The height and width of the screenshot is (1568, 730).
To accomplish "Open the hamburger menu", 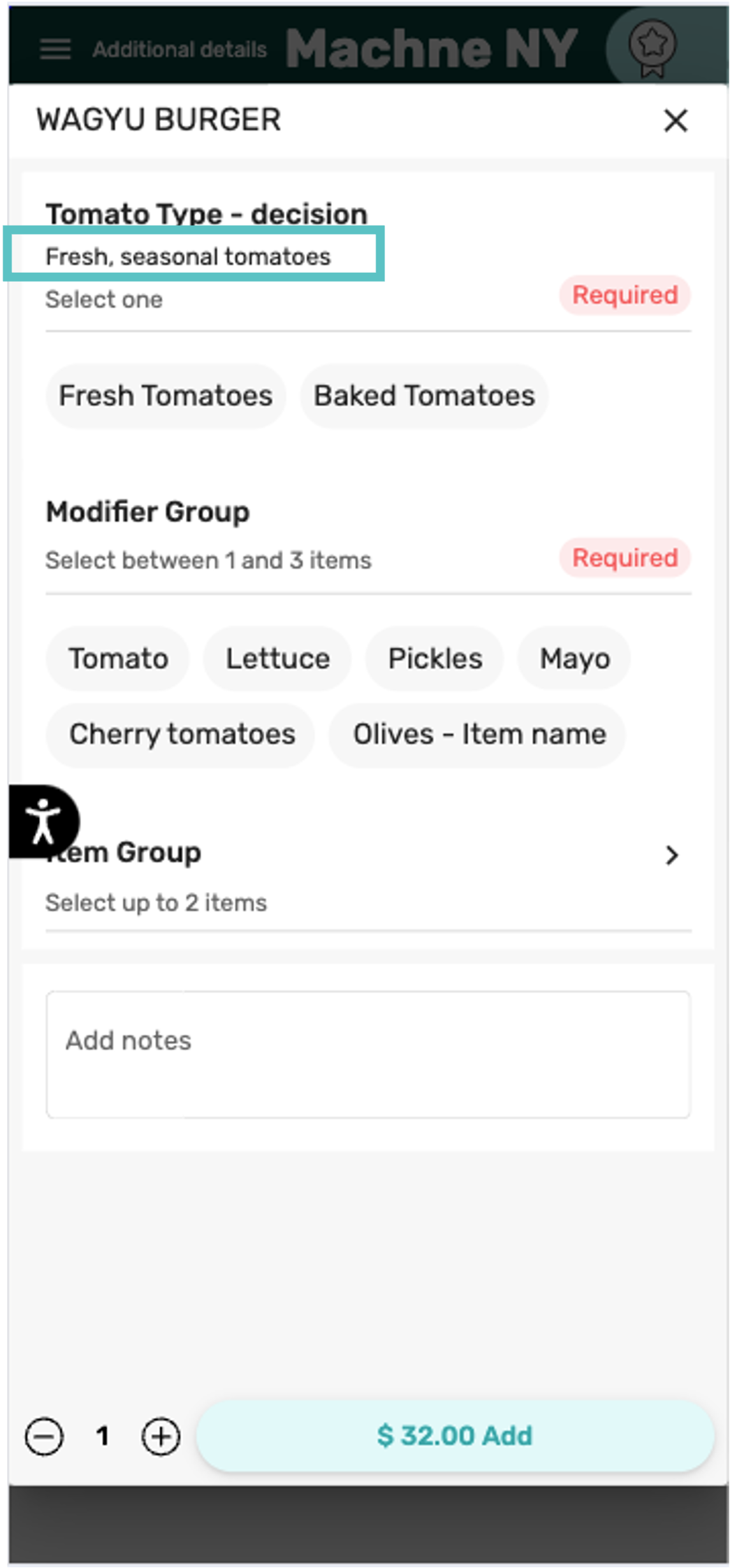I will point(55,49).
